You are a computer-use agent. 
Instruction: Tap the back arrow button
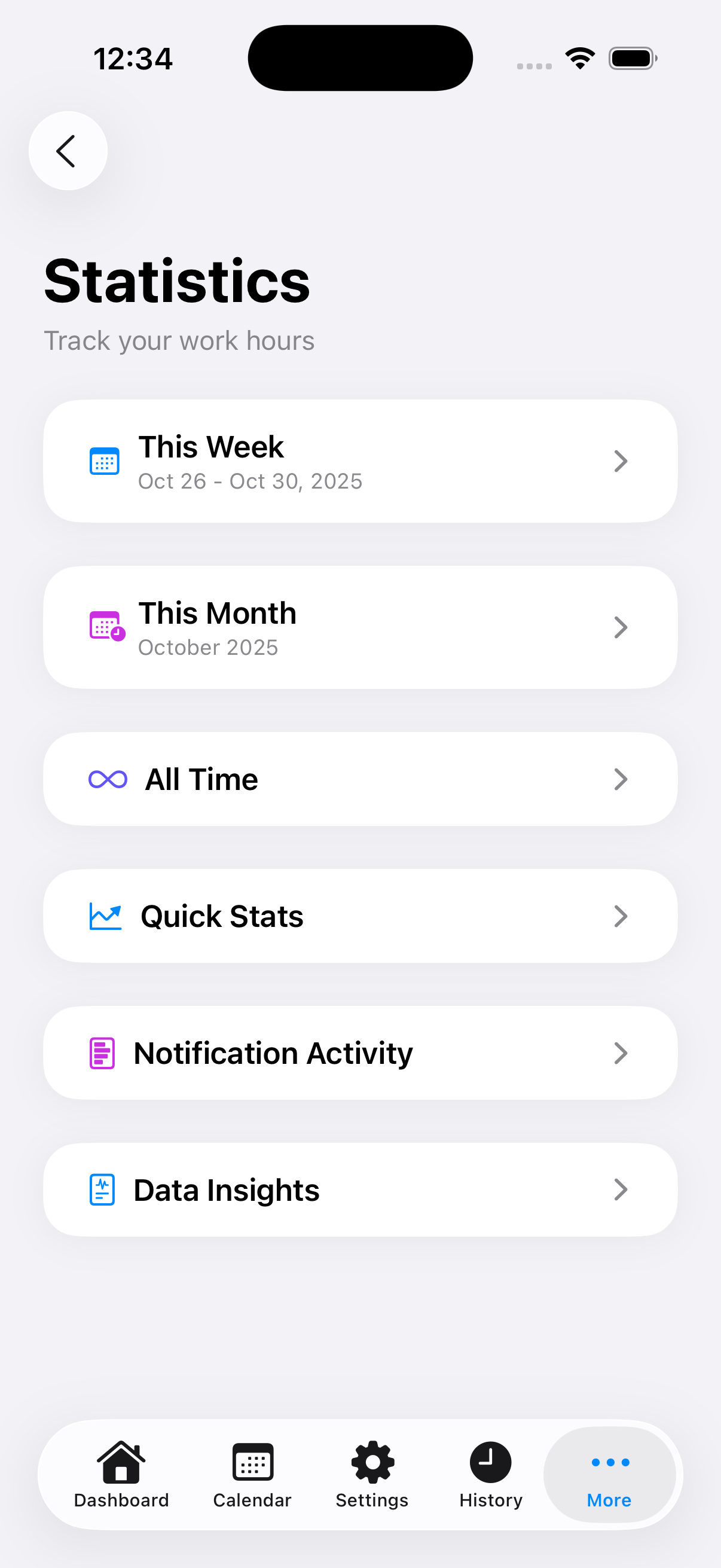(67, 150)
